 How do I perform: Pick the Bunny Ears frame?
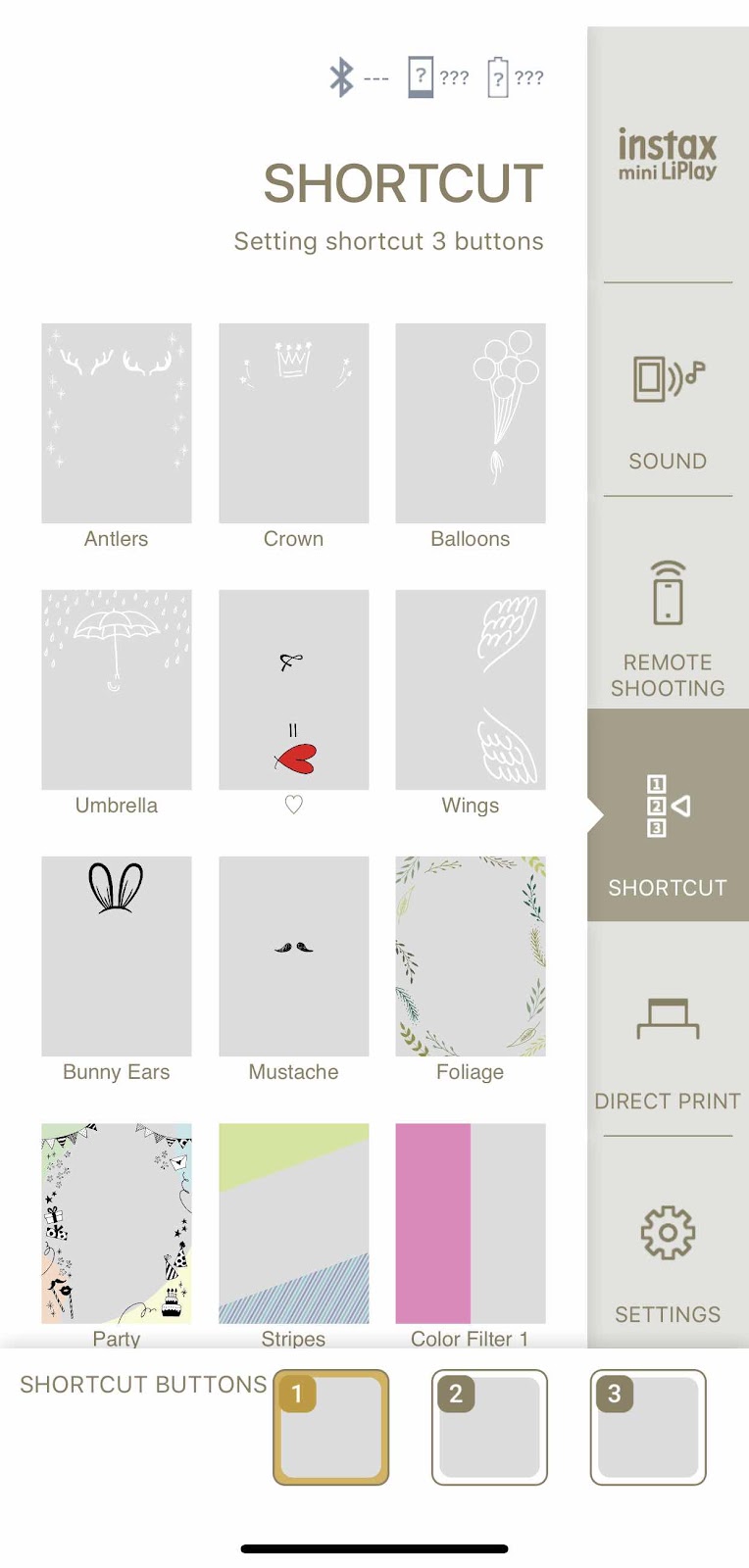tap(116, 956)
